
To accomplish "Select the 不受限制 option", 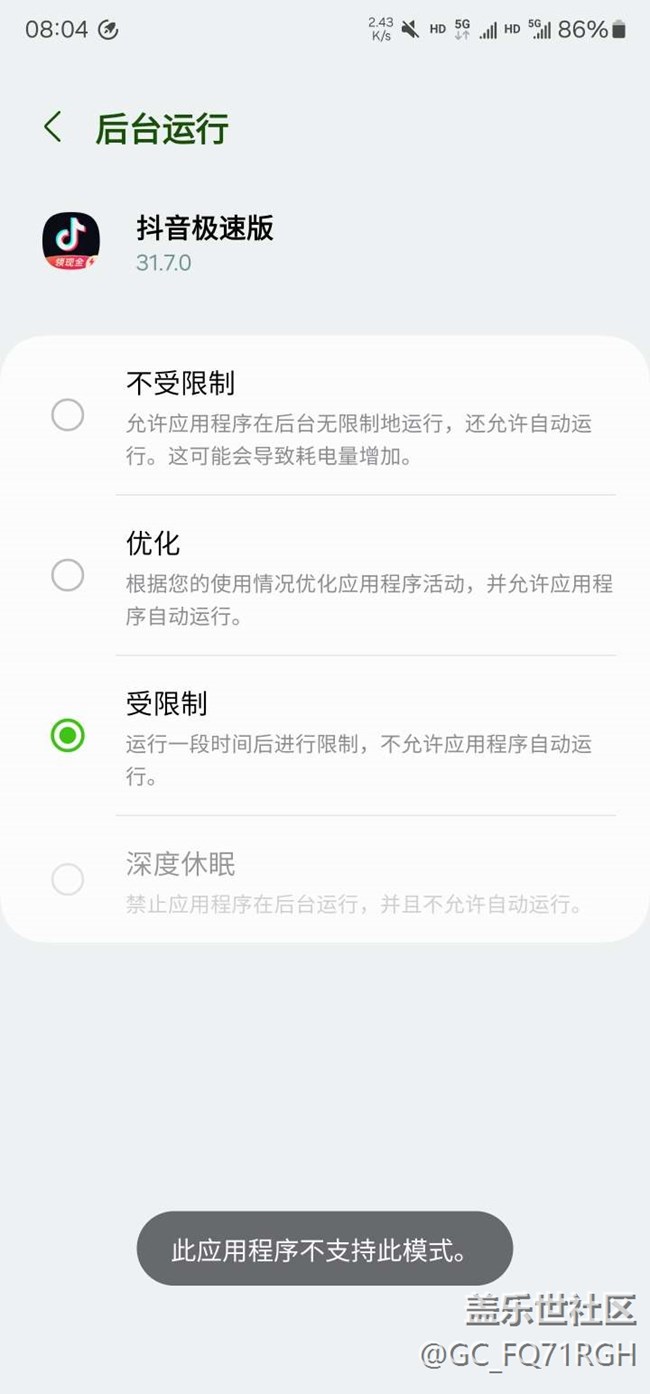I will [325, 416].
